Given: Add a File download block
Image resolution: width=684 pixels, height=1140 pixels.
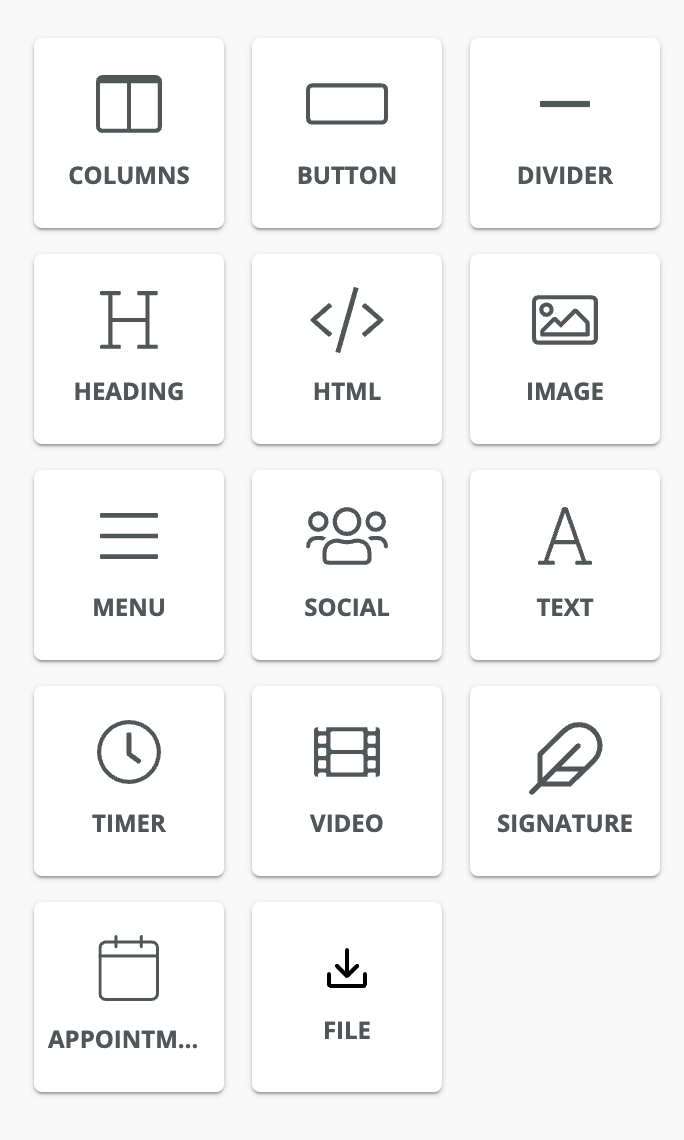Looking at the screenshot, I should coord(347,997).
